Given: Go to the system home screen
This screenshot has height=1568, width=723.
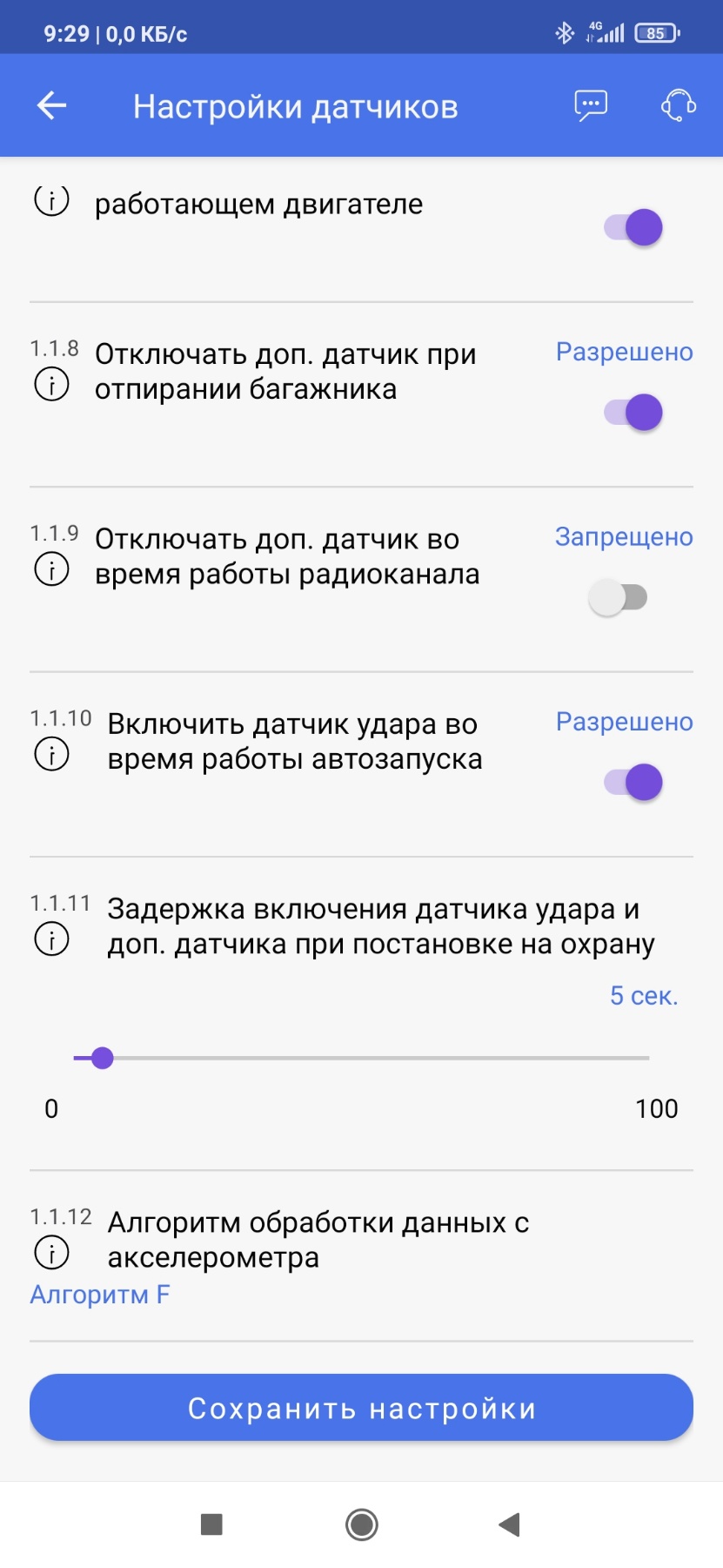Looking at the screenshot, I should pyautogui.click(x=361, y=1524).
